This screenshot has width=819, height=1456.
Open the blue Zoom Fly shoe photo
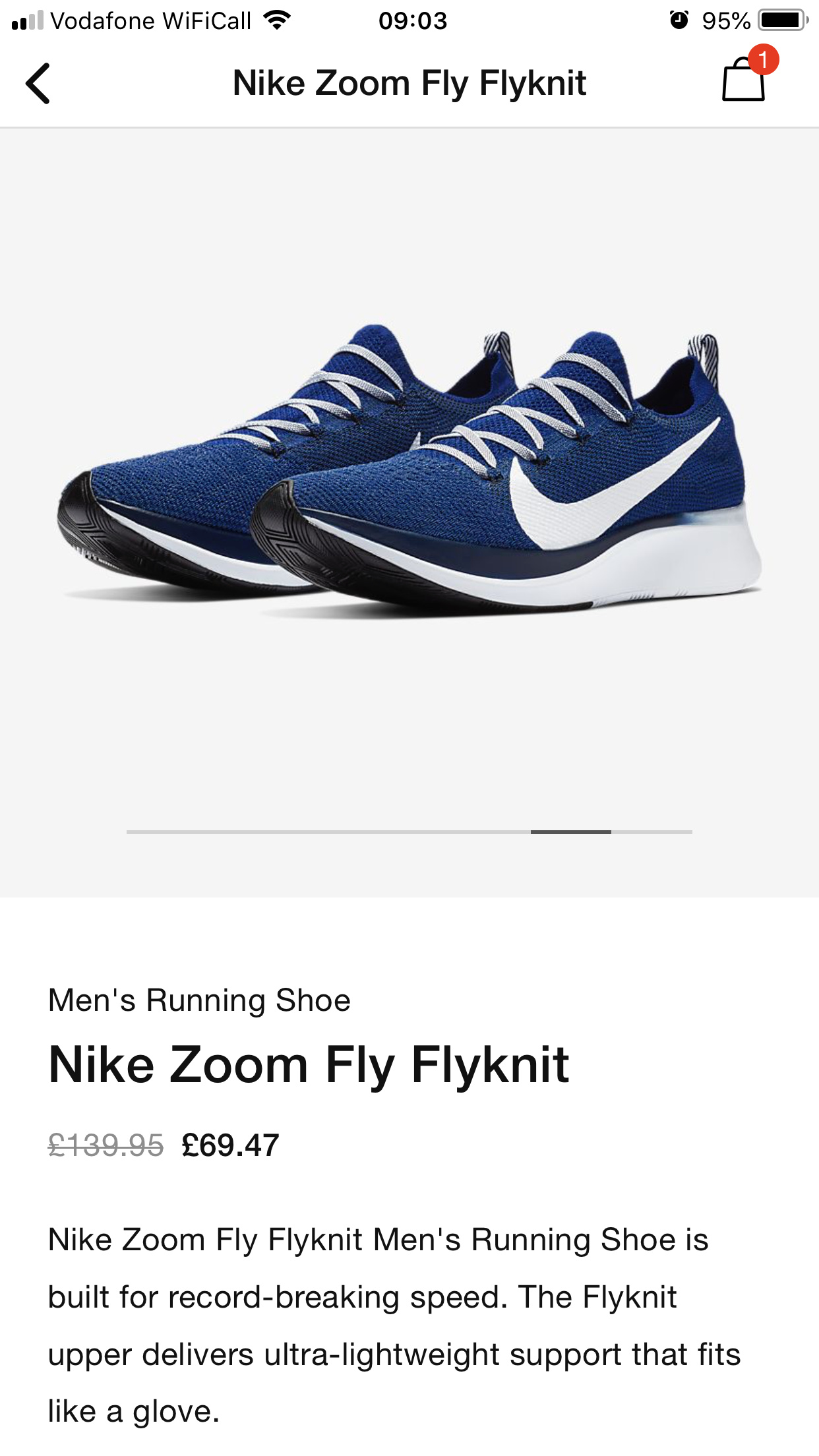point(409,471)
